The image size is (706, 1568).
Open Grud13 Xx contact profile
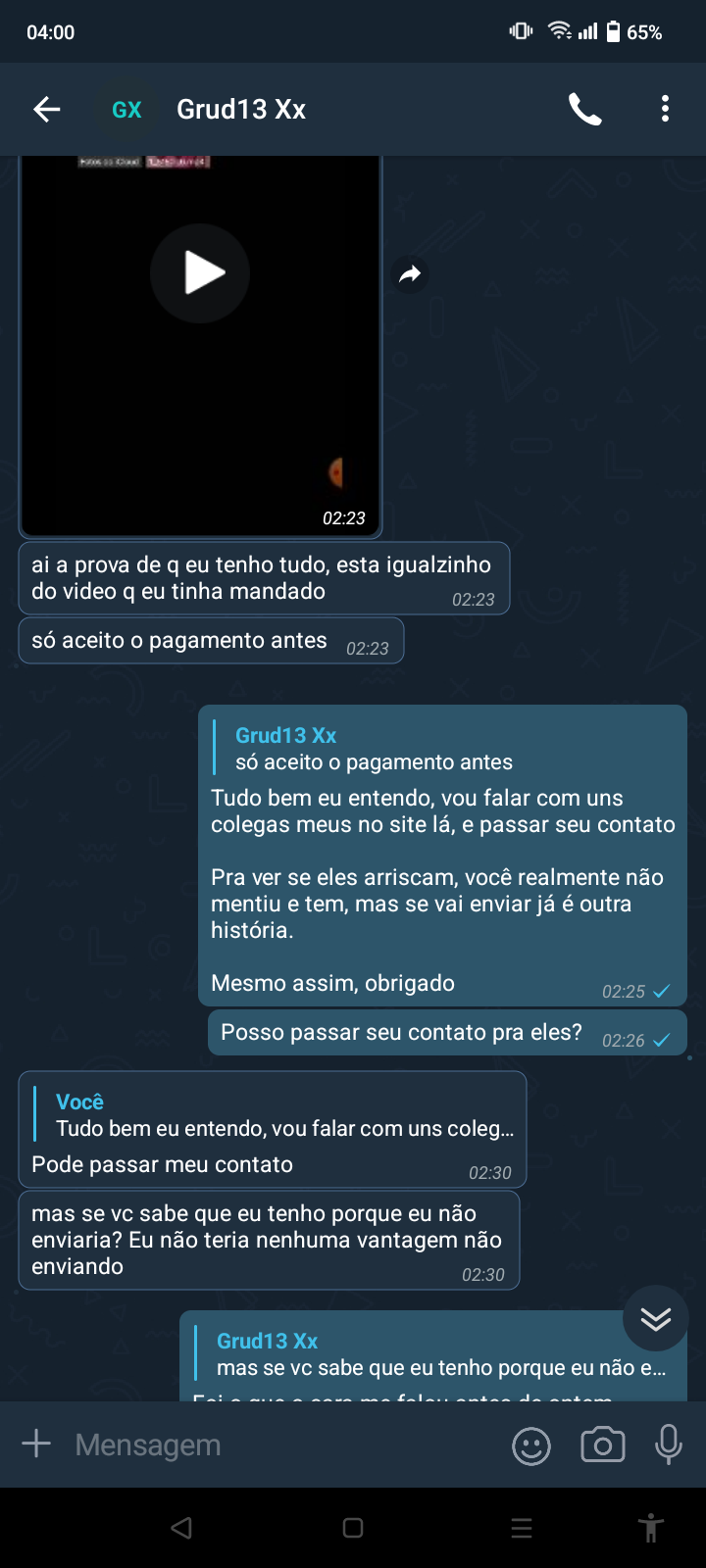click(241, 110)
